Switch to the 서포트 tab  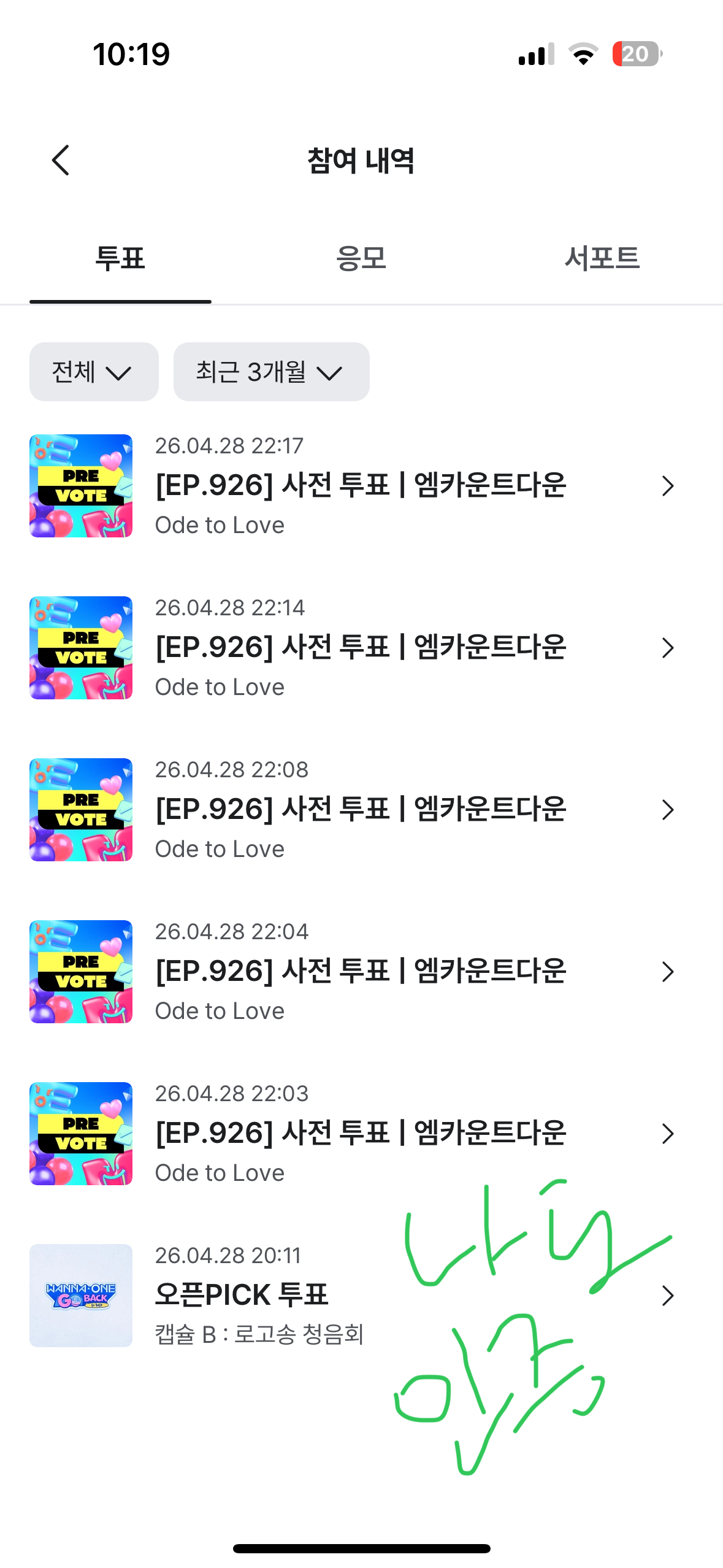coord(602,258)
